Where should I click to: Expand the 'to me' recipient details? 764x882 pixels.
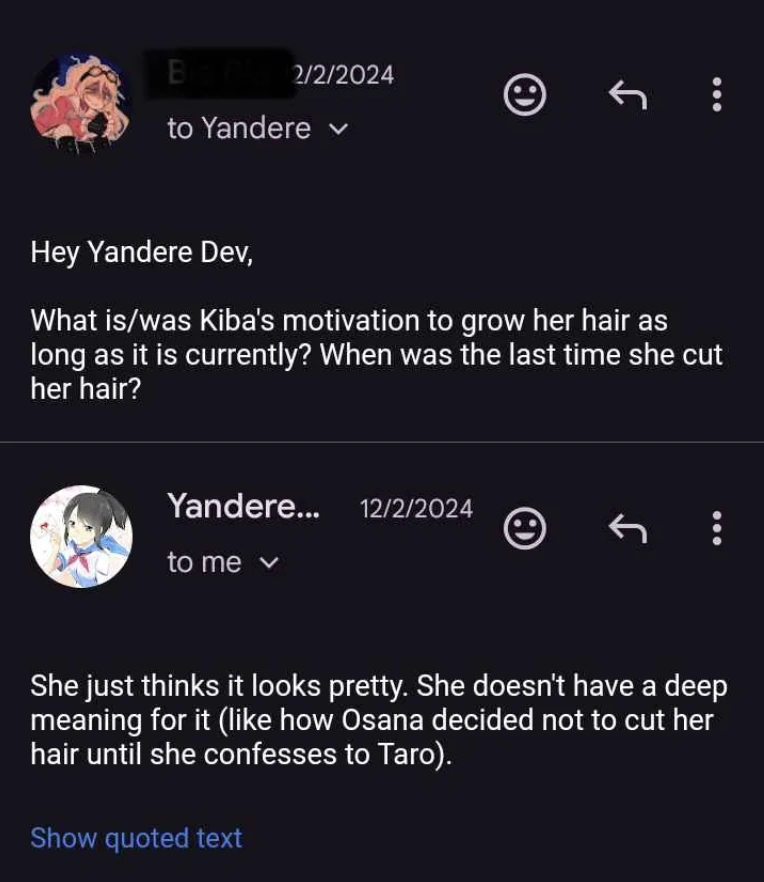pos(268,562)
